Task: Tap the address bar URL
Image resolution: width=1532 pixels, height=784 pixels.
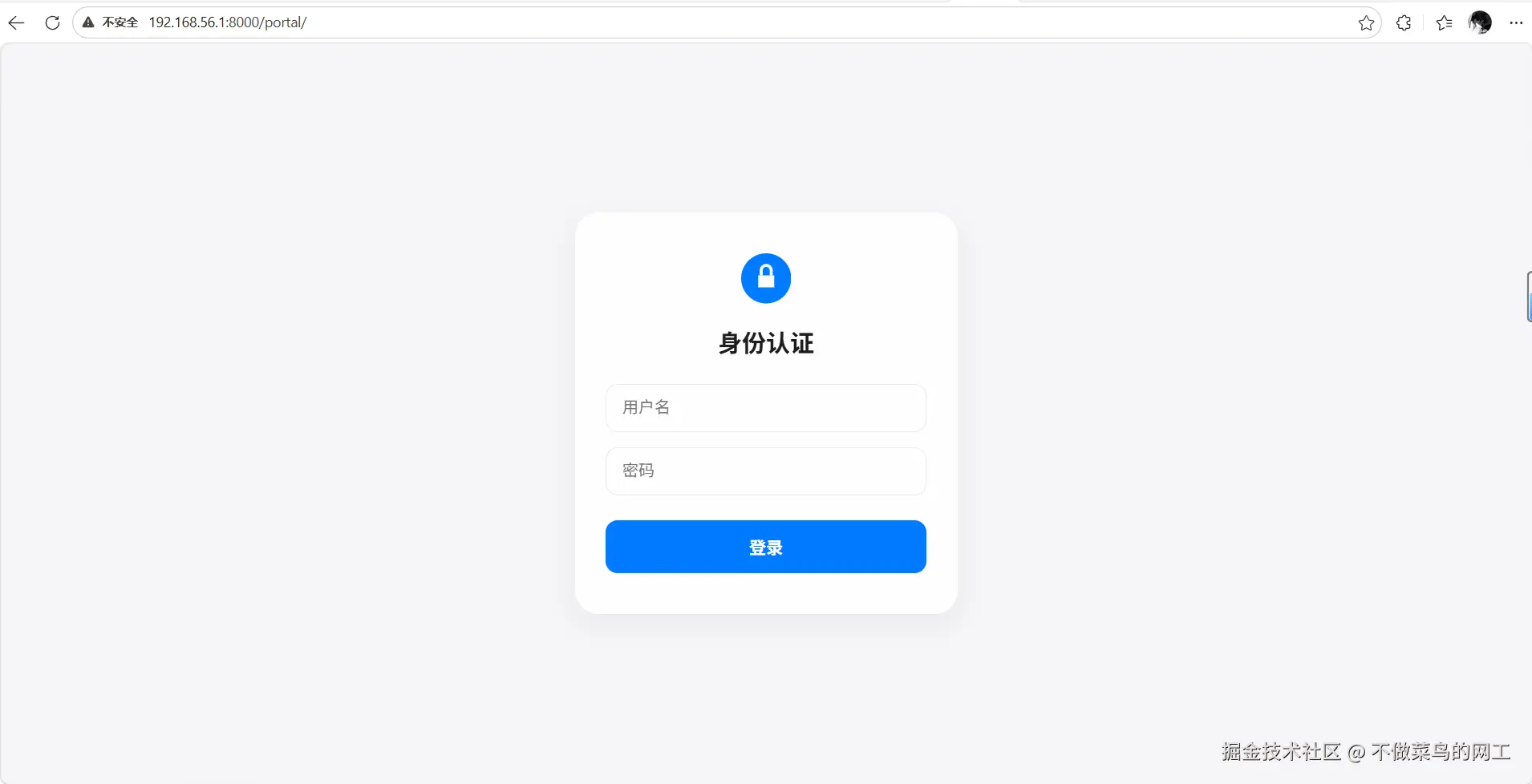Action: (228, 22)
